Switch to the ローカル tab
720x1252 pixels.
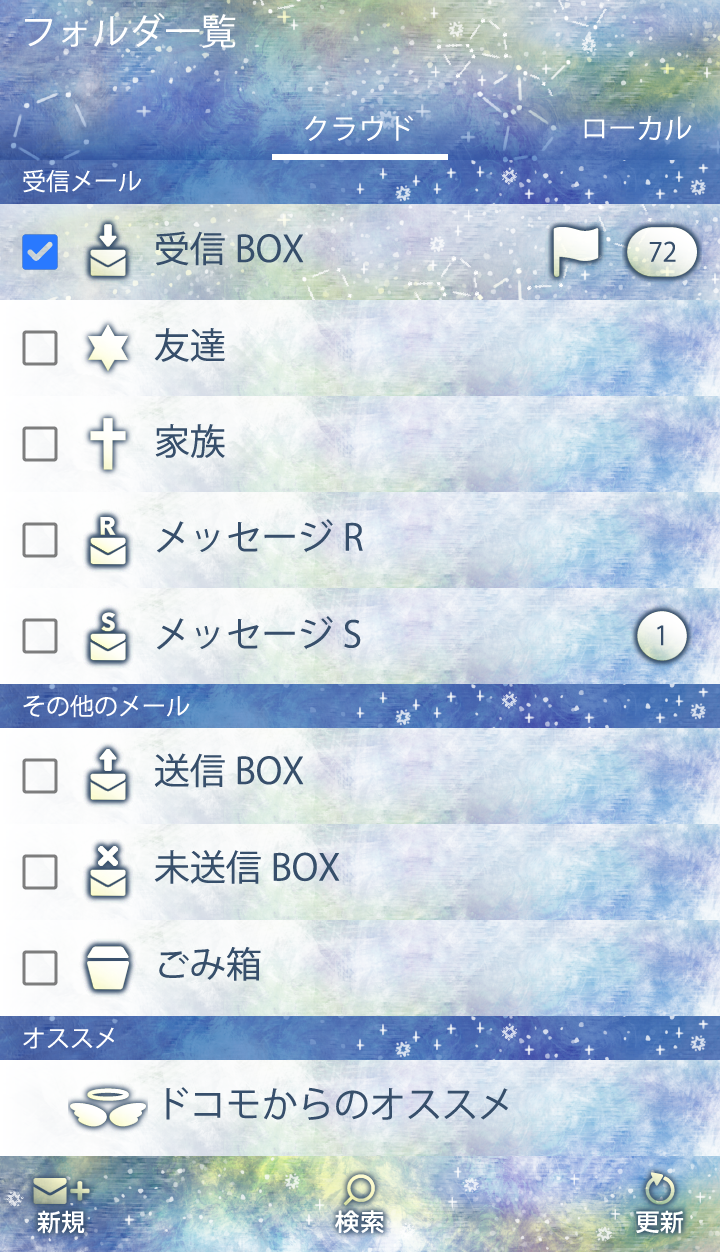coord(636,128)
